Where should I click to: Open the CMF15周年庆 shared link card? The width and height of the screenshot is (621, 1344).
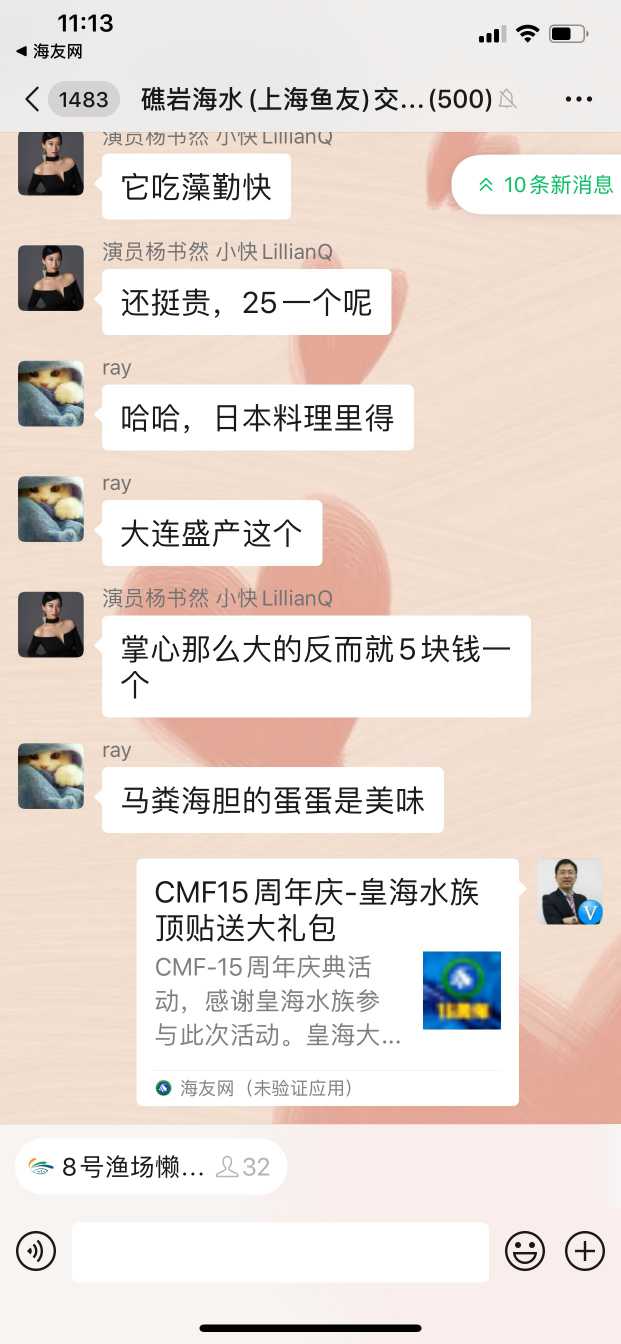coord(327,980)
